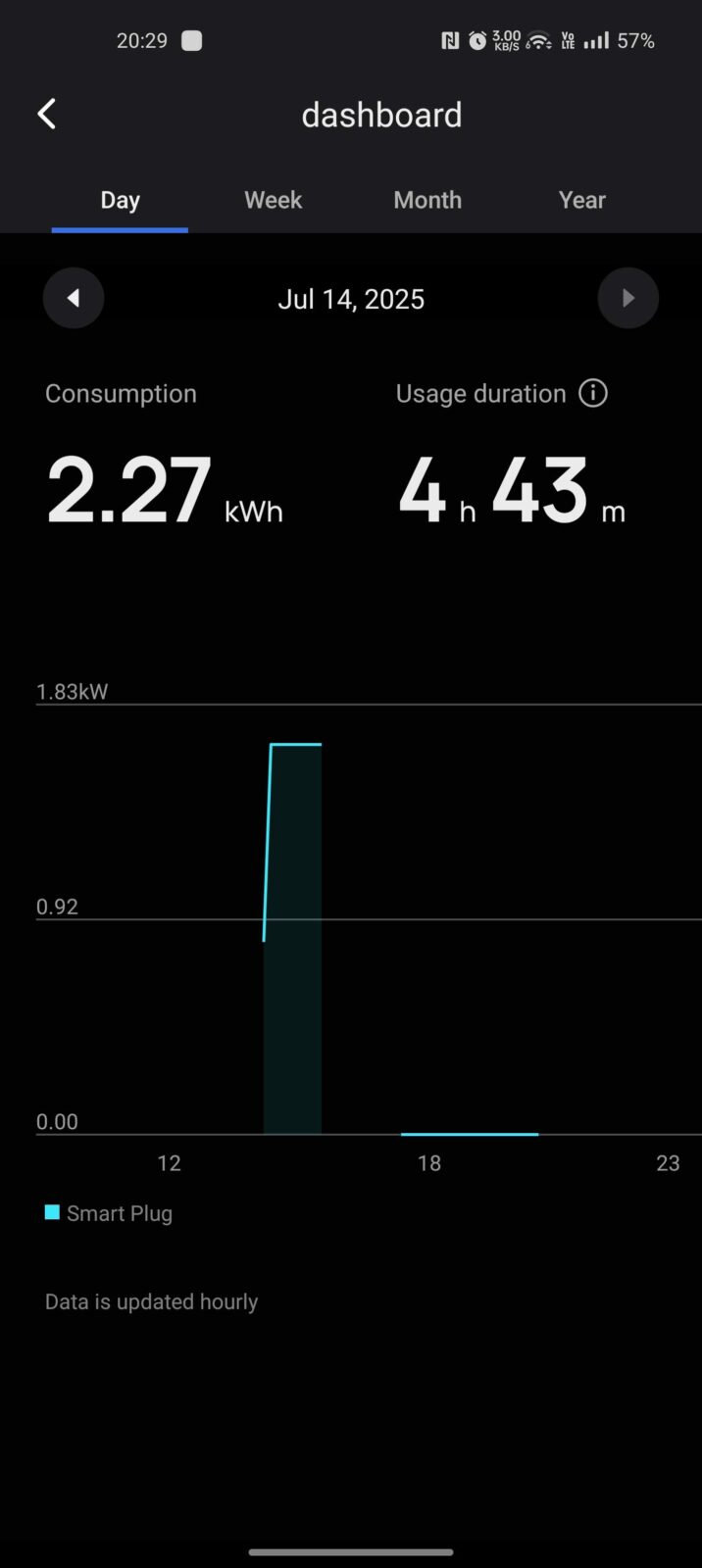
Task: Switch to the Month tab
Action: (427, 200)
